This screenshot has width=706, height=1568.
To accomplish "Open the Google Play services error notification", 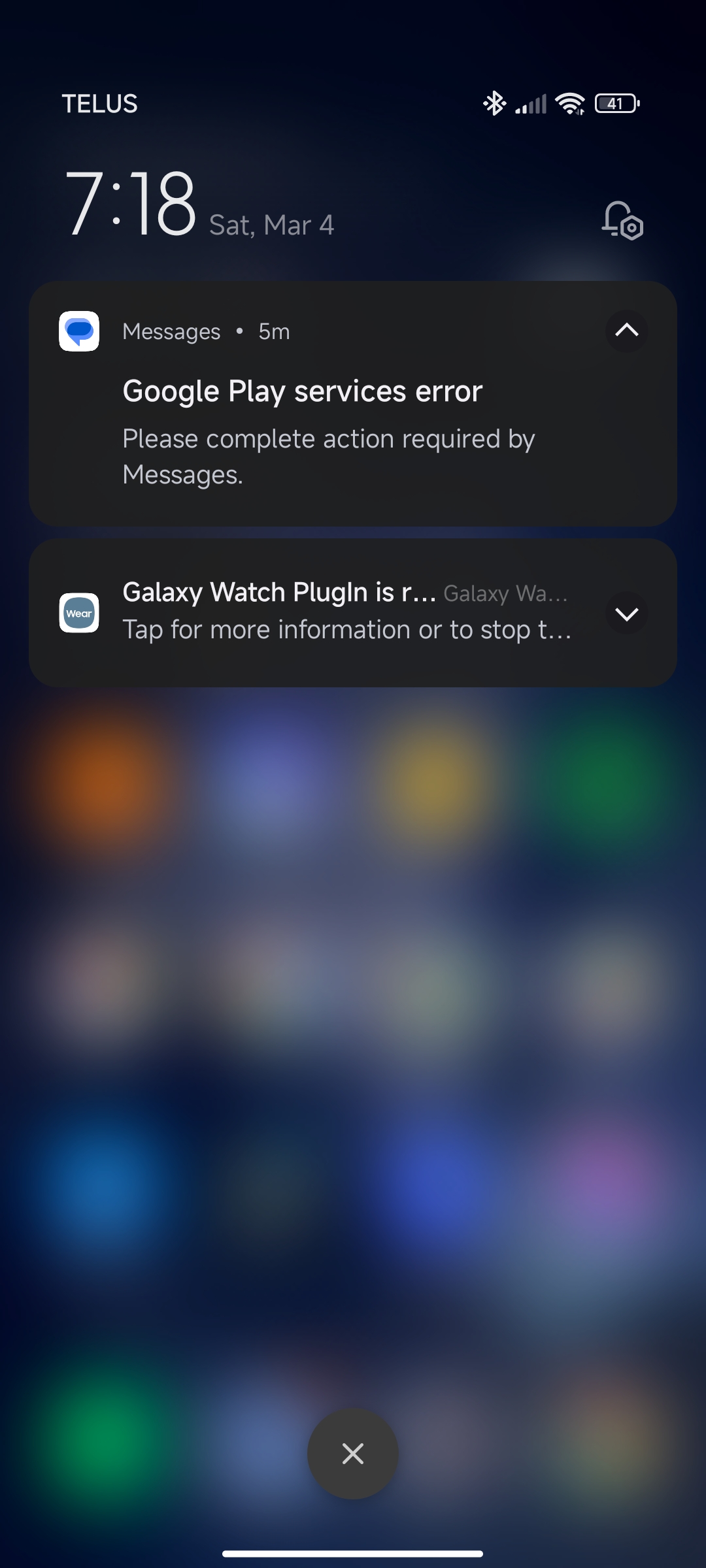I will 353,404.
